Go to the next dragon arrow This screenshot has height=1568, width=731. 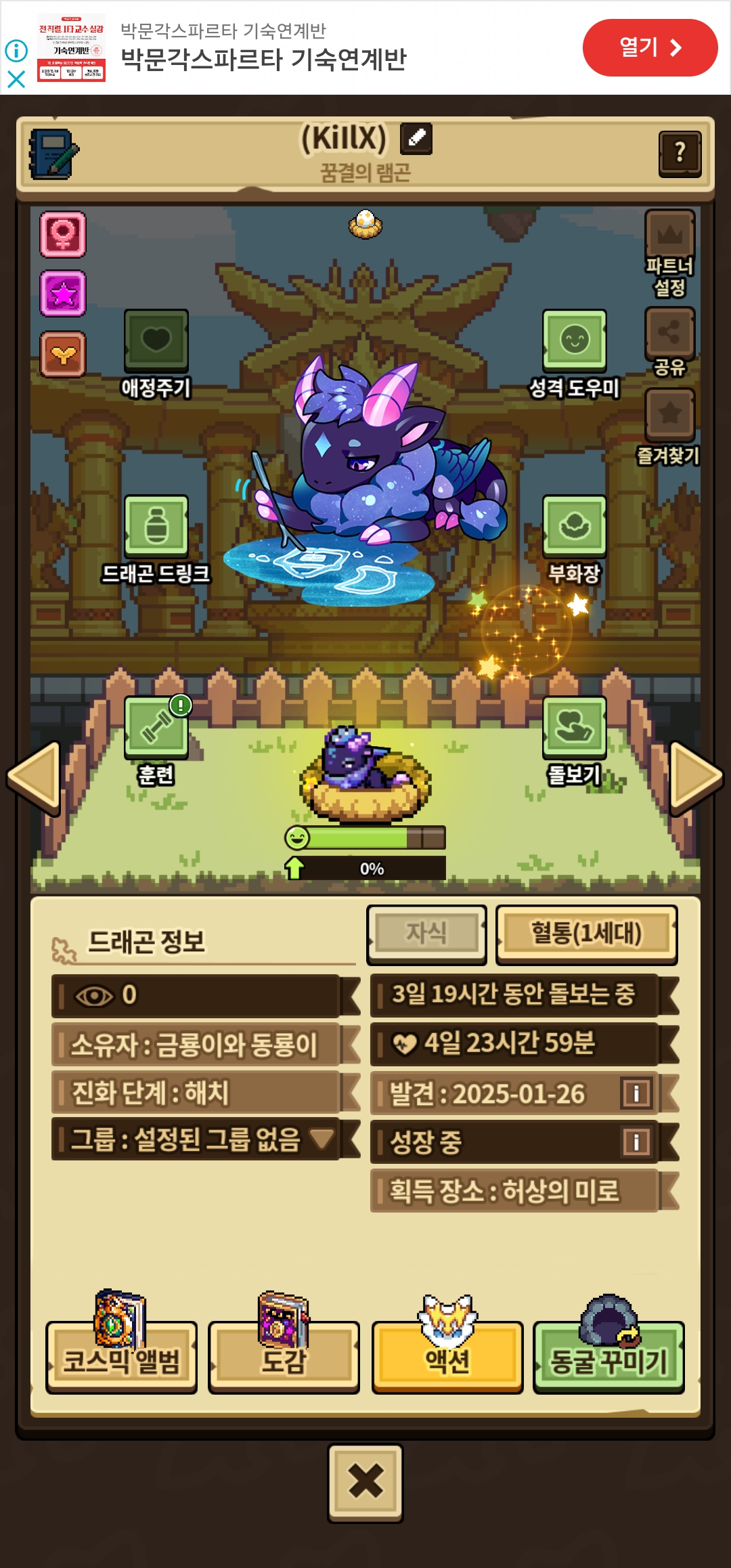(x=697, y=777)
